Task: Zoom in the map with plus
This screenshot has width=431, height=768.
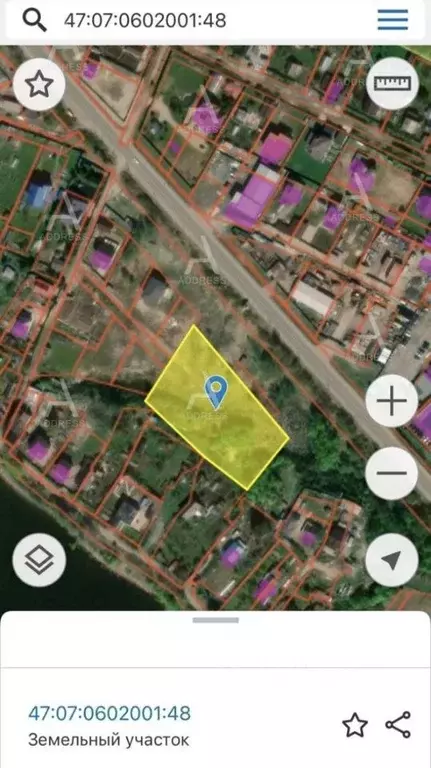Action: click(392, 401)
